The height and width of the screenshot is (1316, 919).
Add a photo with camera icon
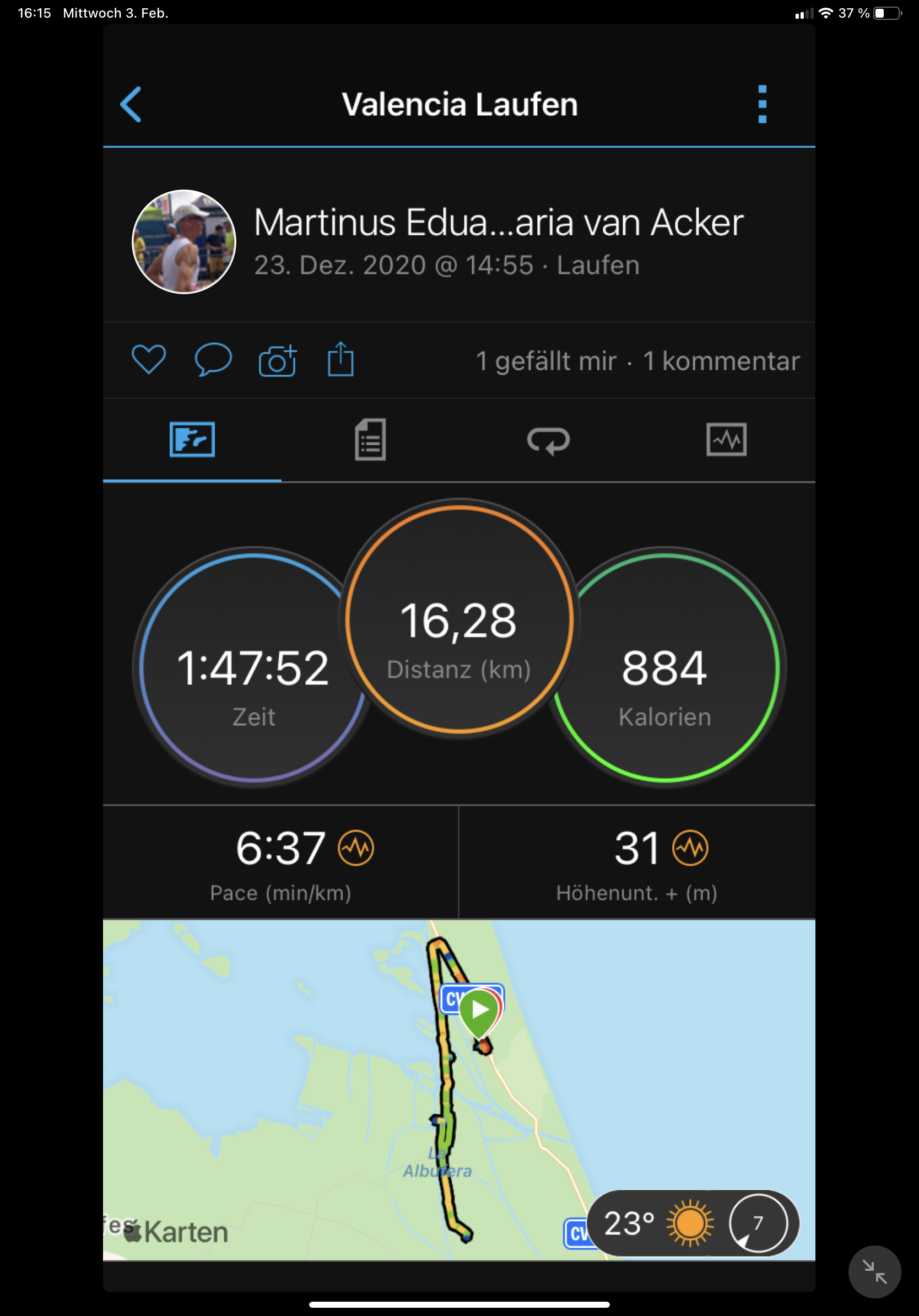(277, 361)
